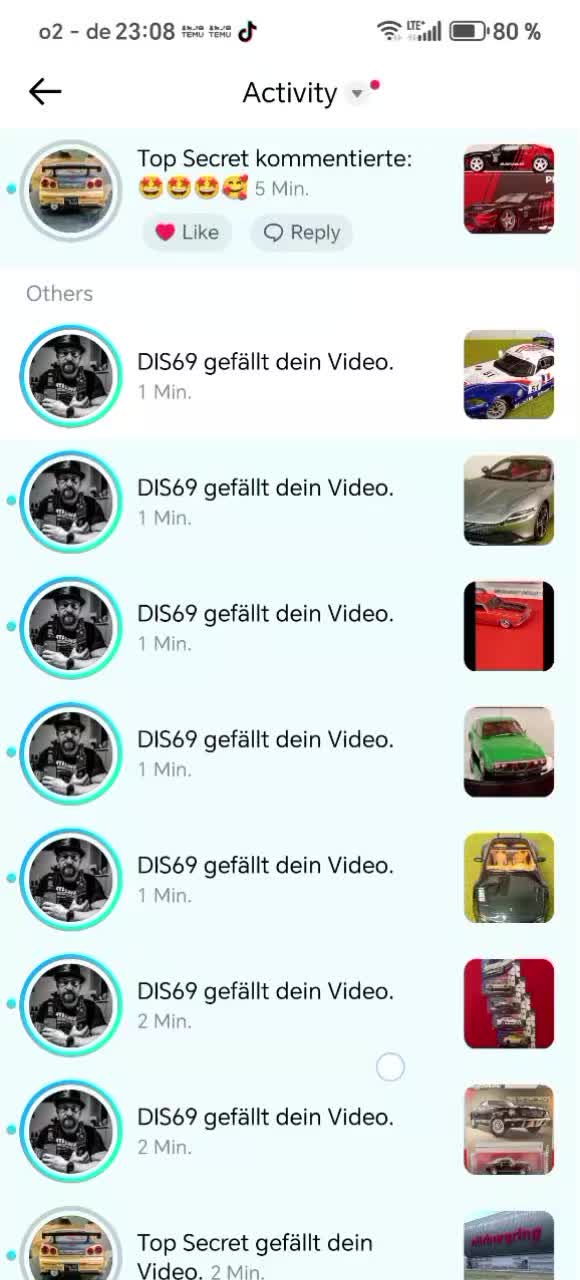Viewport: 580px width, 1280px height.
Task: Open the video with the red car on a red surface
Action: pos(509,626)
